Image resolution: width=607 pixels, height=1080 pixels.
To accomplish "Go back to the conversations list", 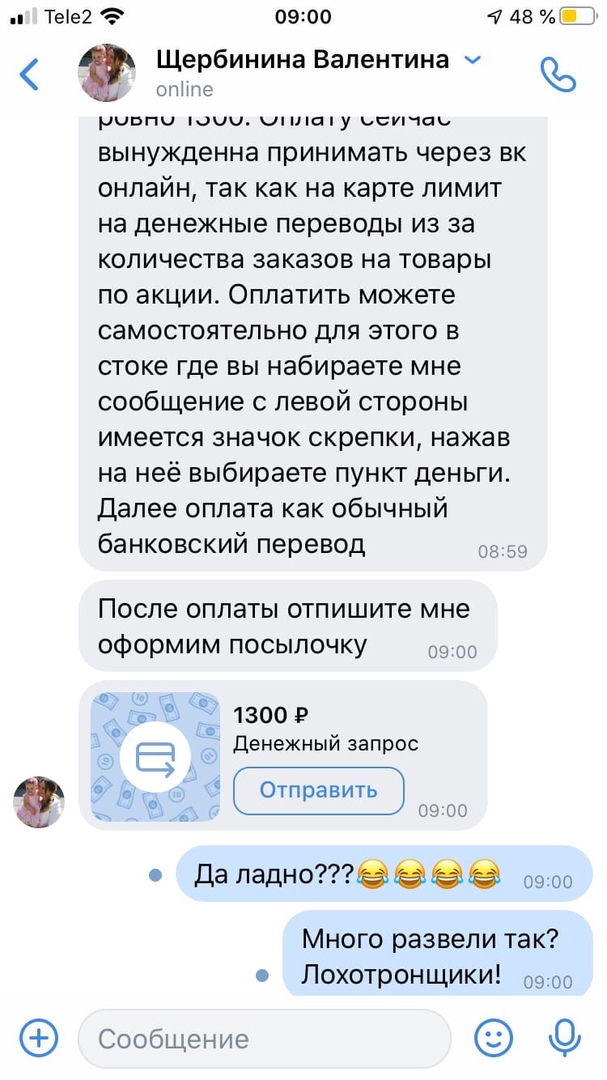I will pos(30,74).
